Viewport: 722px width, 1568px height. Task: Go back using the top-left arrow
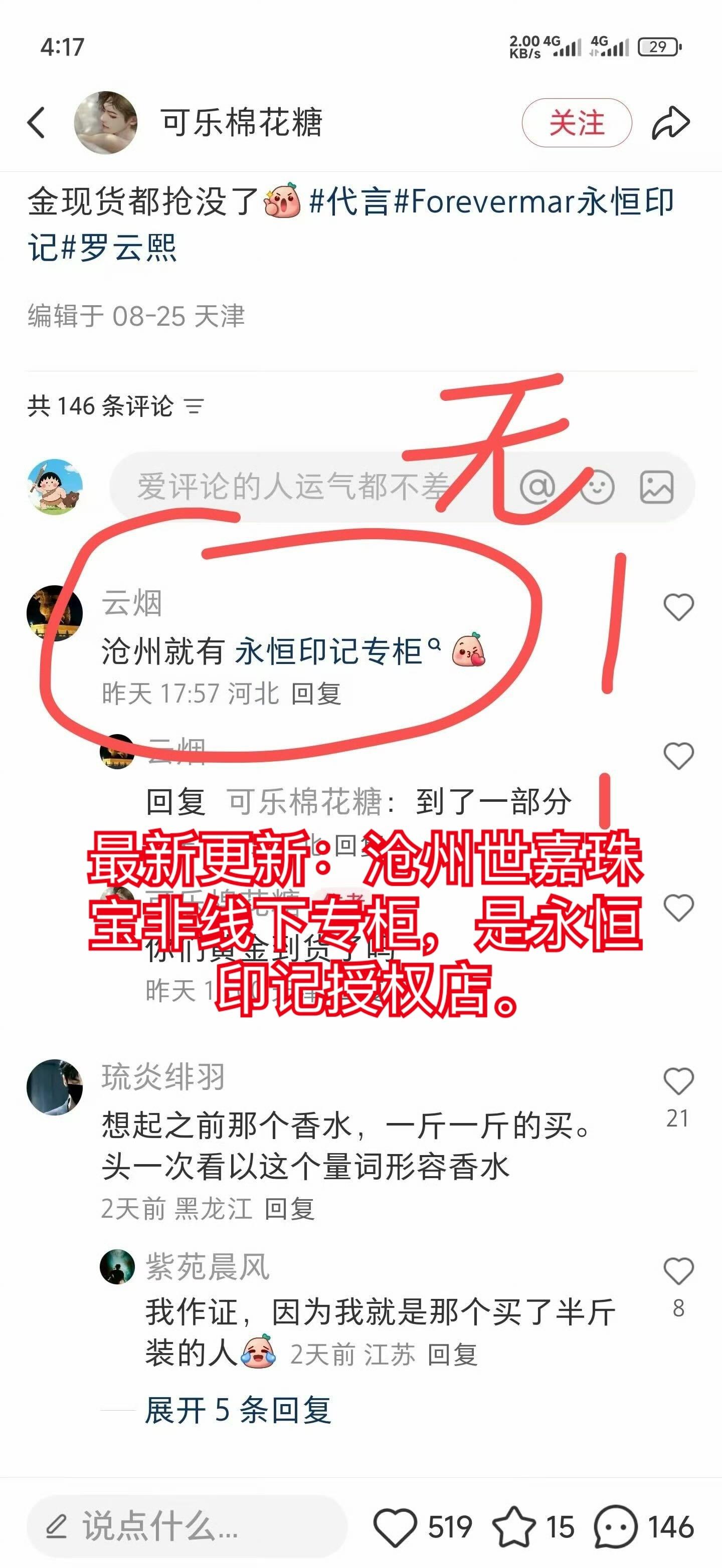coord(37,122)
